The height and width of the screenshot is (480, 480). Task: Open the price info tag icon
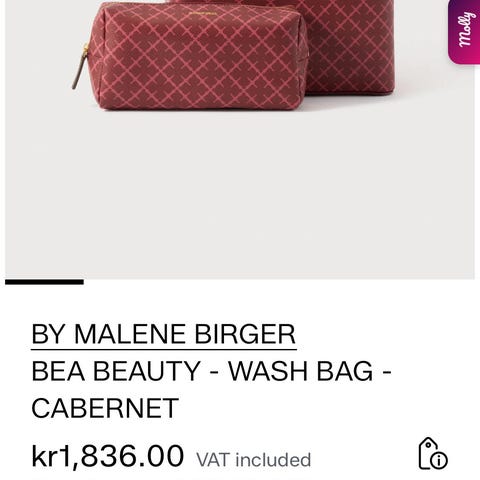coord(433,453)
